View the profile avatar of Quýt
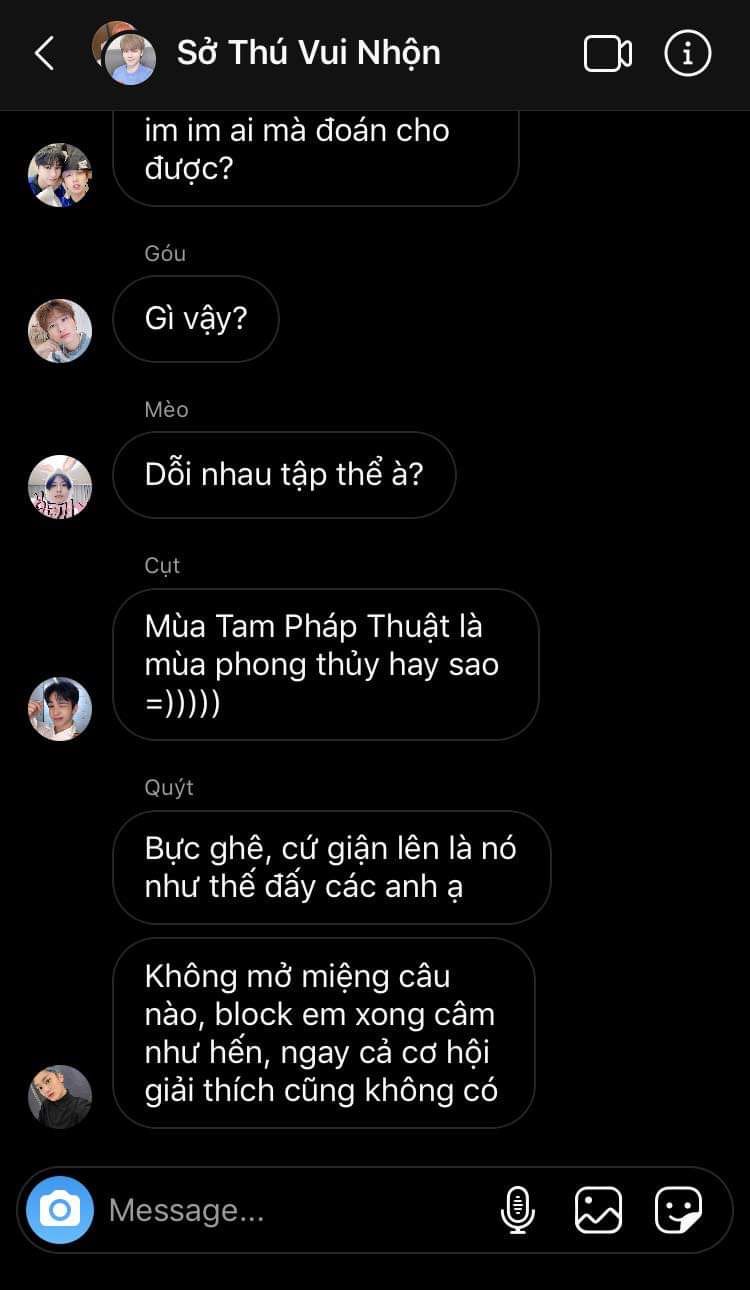This screenshot has height=1290, width=750. [x=60, y=1097]
